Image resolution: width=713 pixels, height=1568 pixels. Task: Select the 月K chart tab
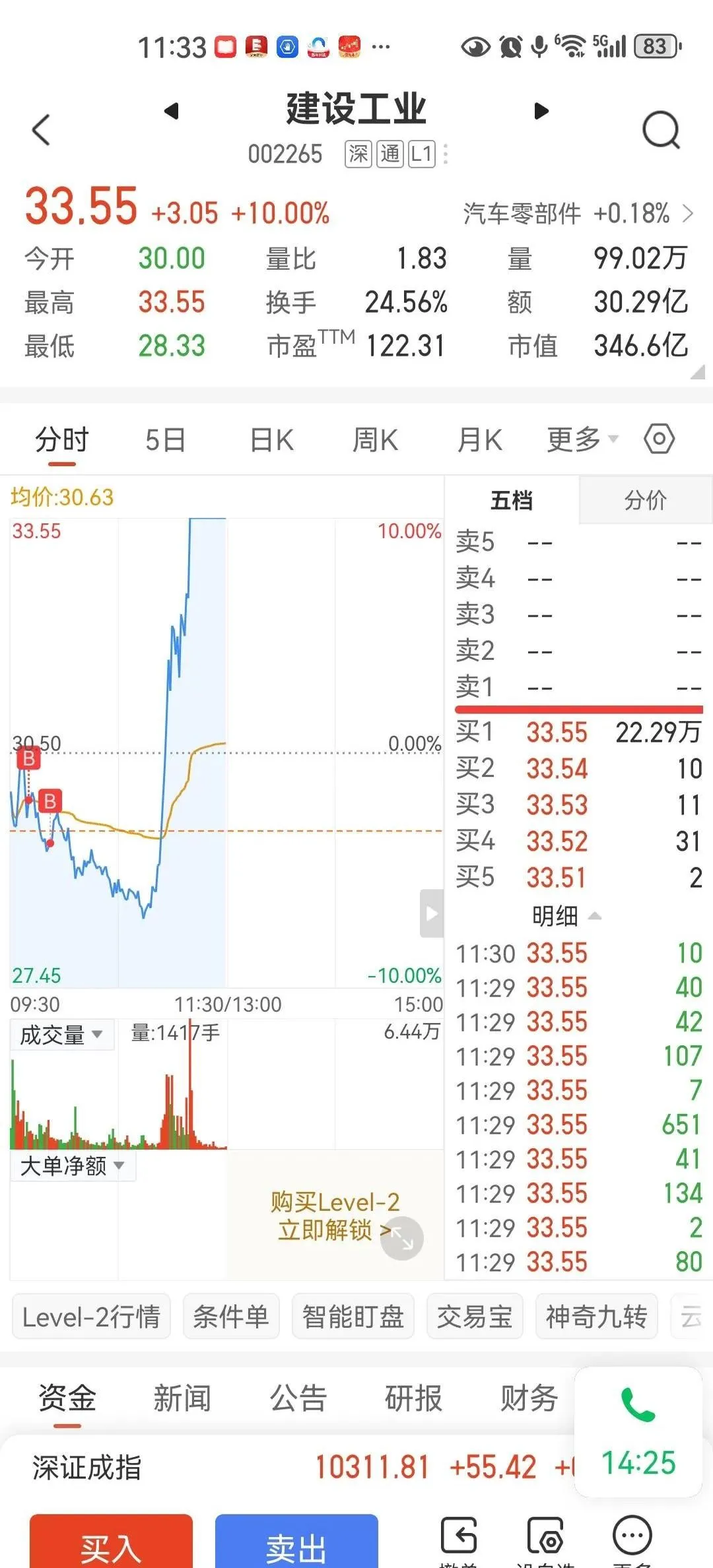[x=480, y=440]
